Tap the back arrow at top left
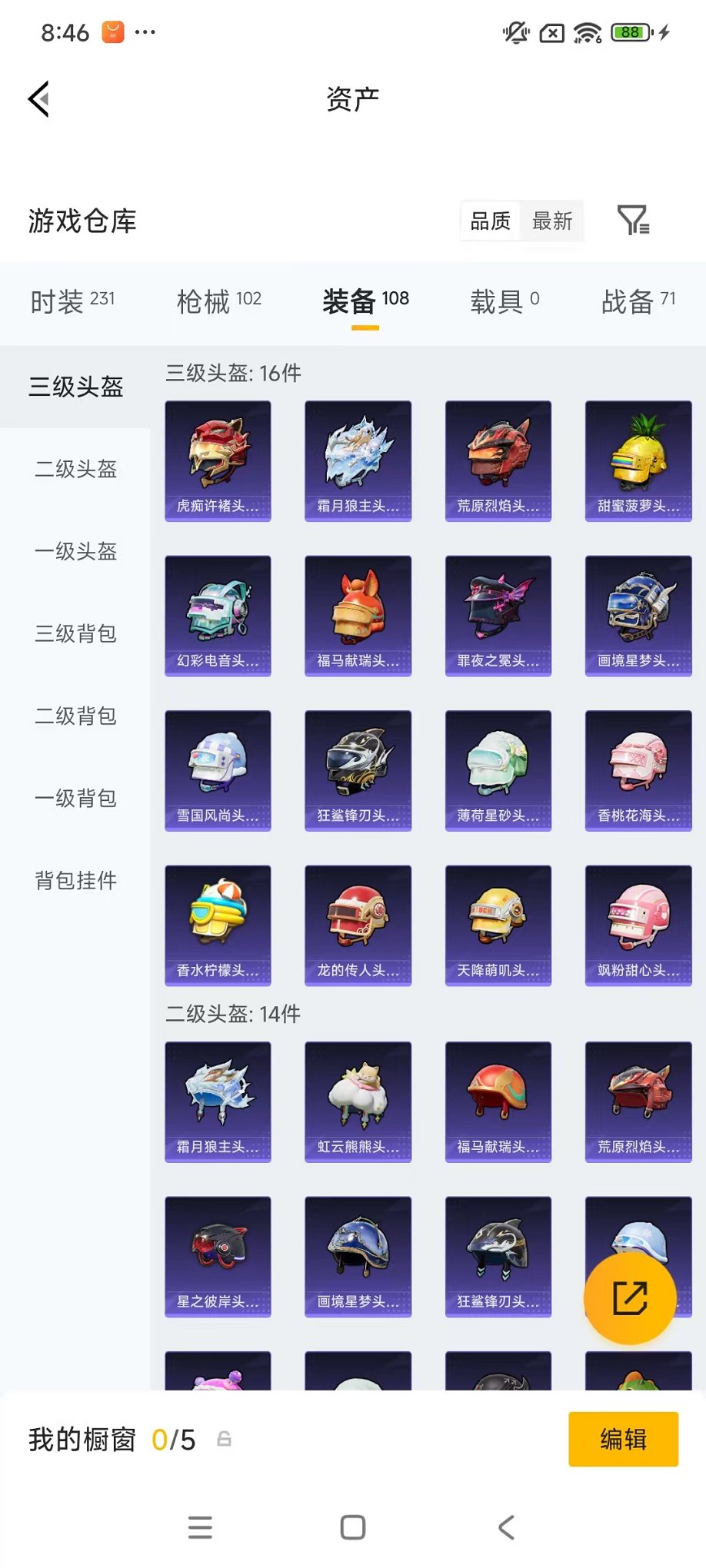Screen dimensions: 706x1568 coord(38,100)
